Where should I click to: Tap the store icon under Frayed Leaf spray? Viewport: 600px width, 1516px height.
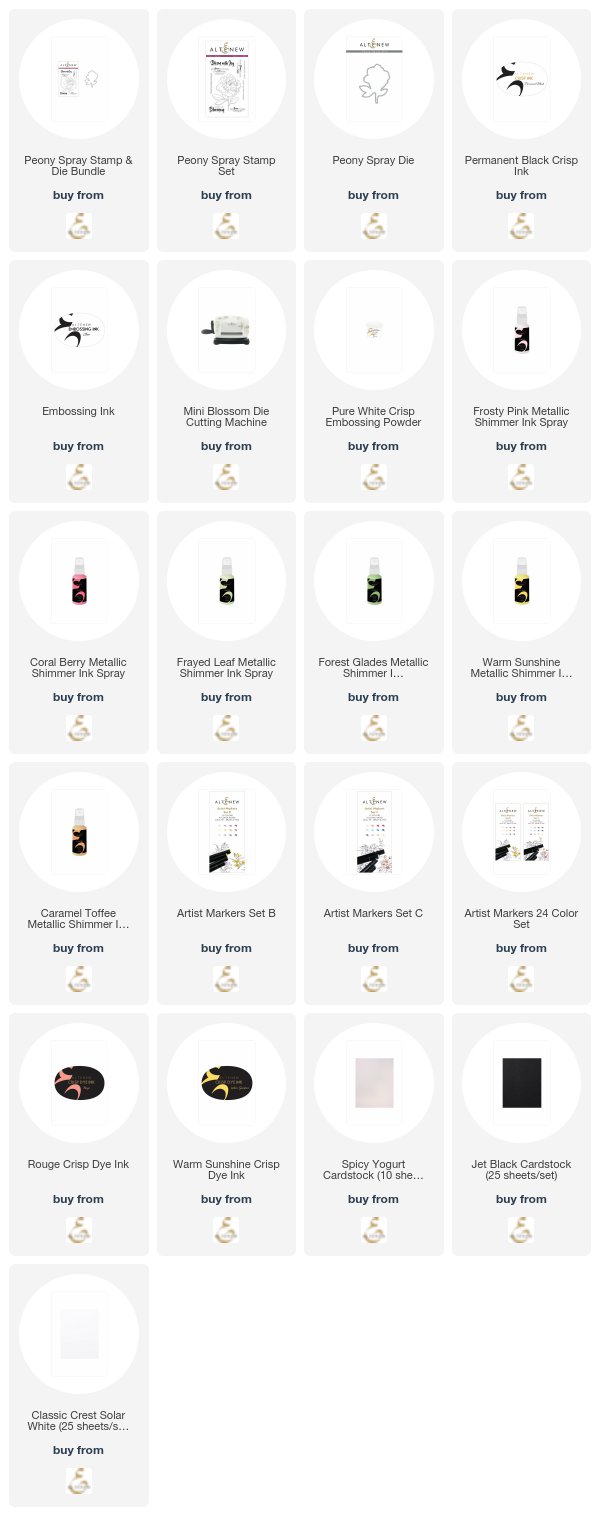click(226, 727)
